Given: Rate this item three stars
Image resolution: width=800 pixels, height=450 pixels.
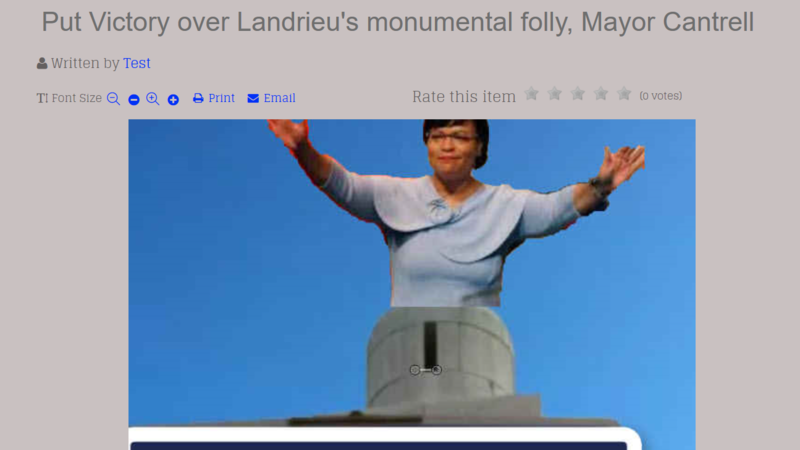Looking at the screenshot, I should coord(578,94).
